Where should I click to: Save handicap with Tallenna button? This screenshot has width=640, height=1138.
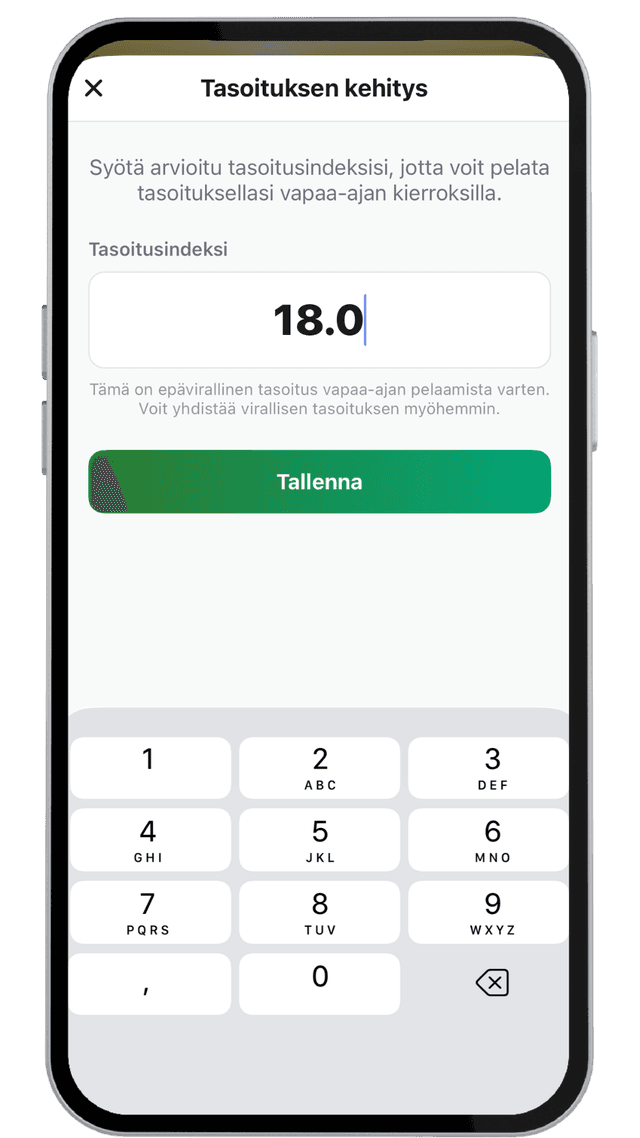(319, 482)
